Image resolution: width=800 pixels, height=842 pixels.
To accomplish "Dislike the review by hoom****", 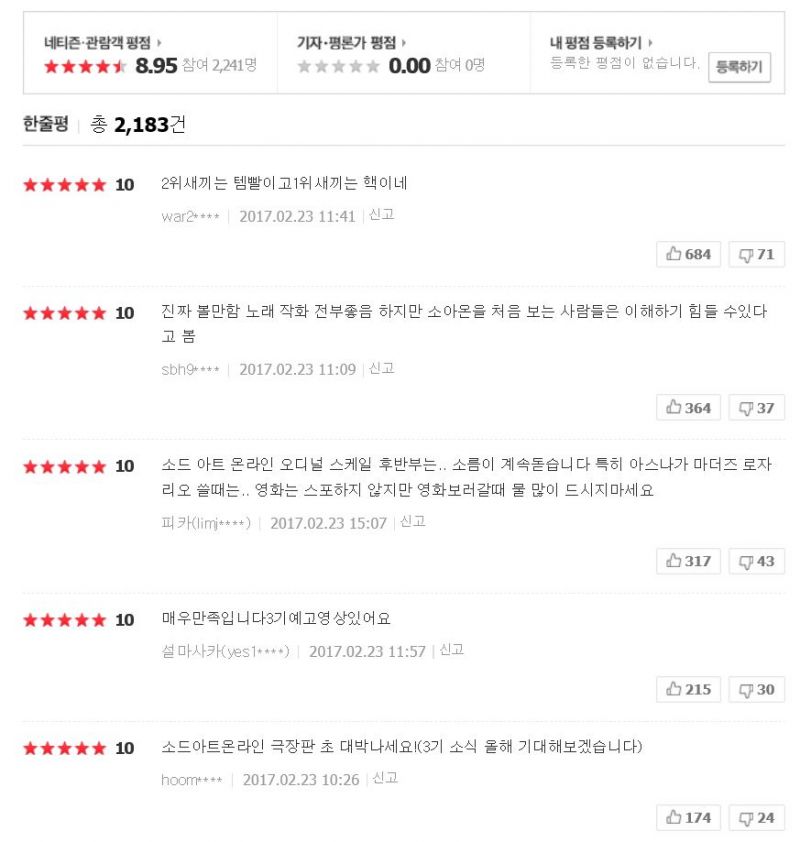I will (x=756, y=817).
